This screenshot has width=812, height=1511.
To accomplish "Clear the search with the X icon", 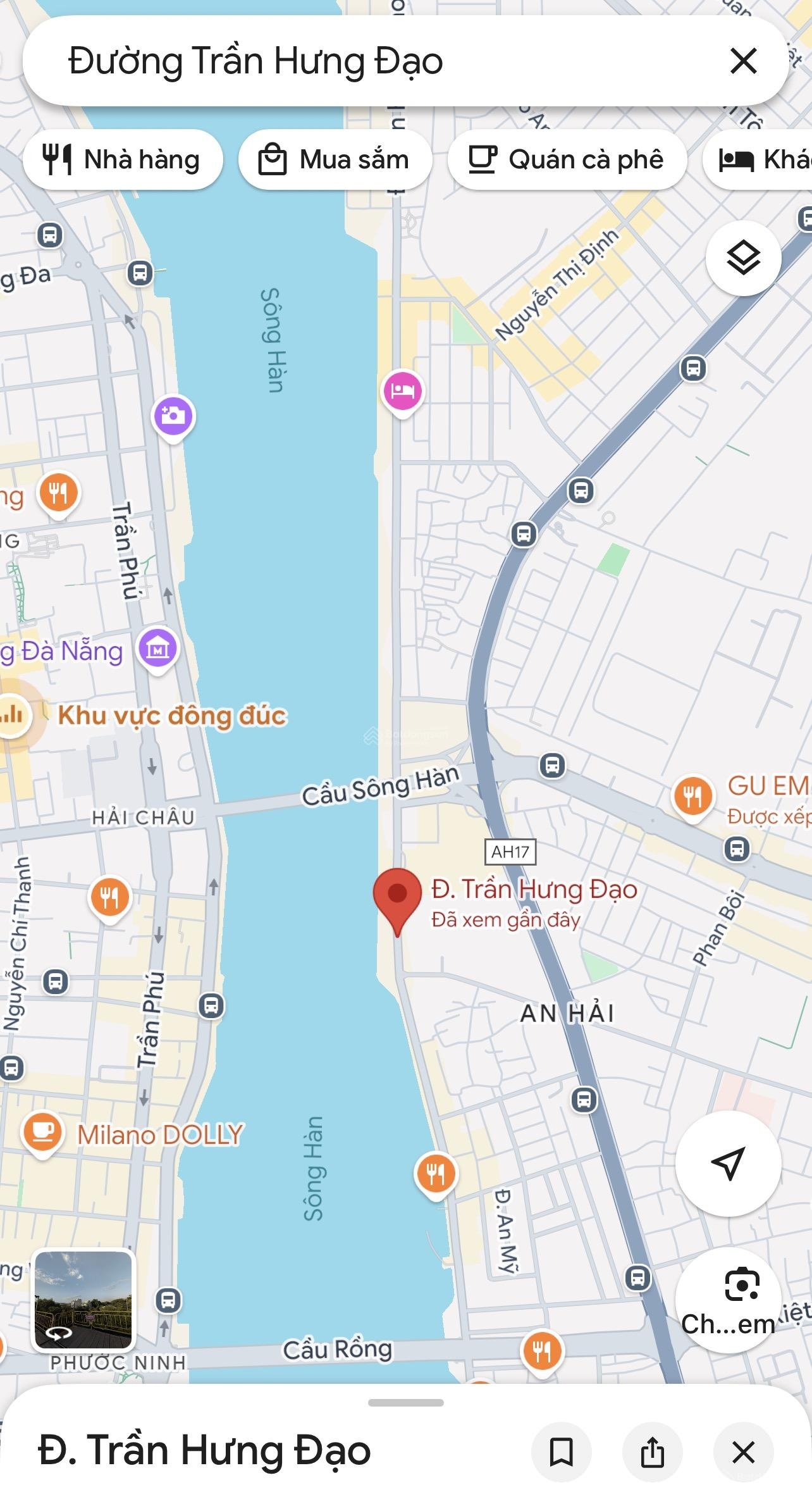I will [x=743, y=61].
